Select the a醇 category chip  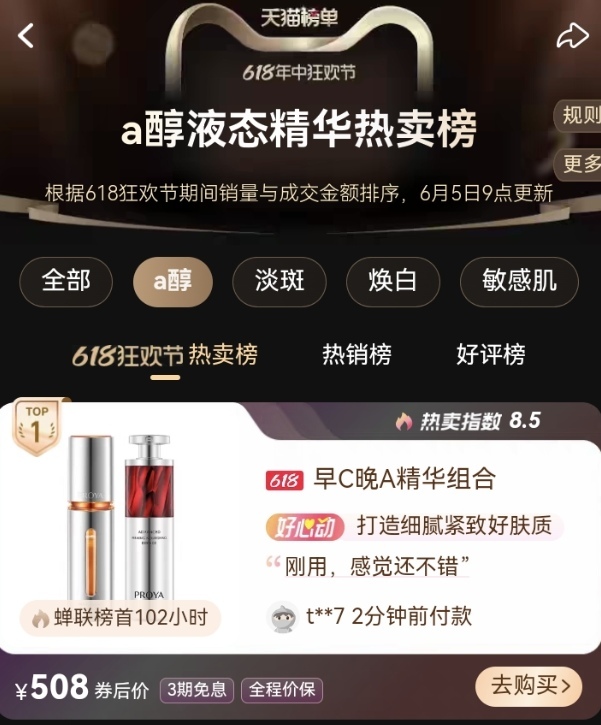pos(173,281)
